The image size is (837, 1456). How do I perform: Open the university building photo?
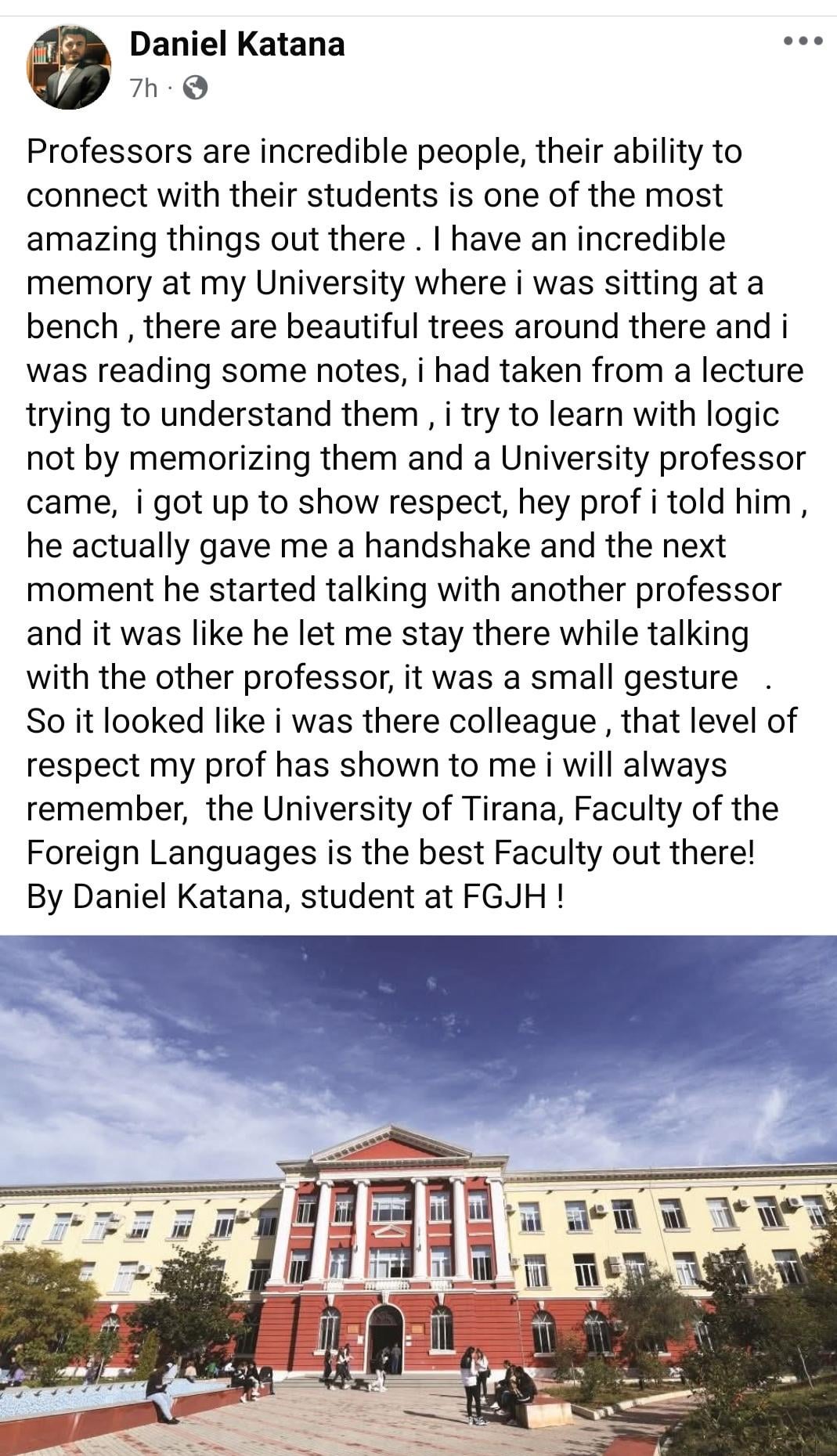pyautogui.click(x=418, y=1195)
